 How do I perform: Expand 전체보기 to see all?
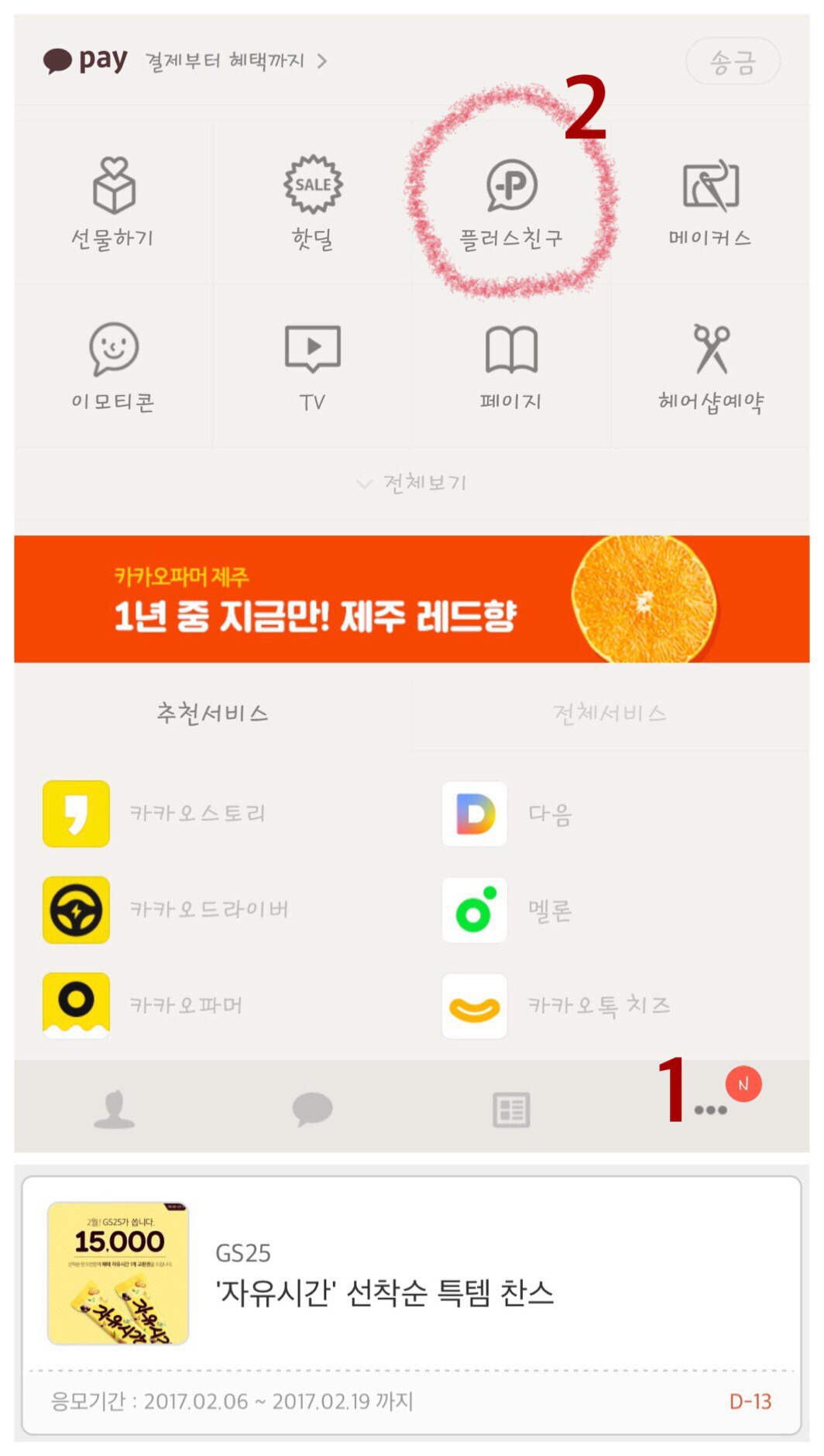click(412, 483)
